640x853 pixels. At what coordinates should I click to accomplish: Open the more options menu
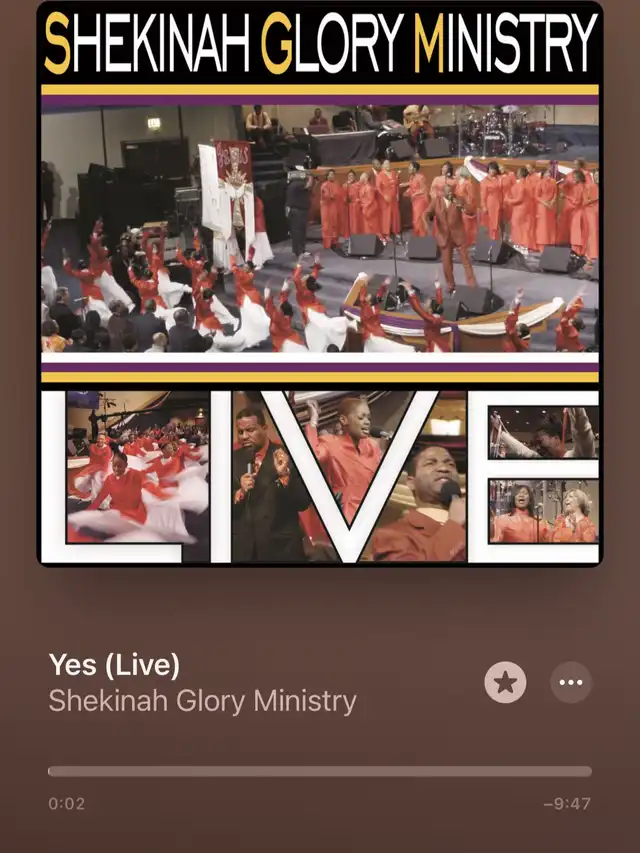pos(571,682)
